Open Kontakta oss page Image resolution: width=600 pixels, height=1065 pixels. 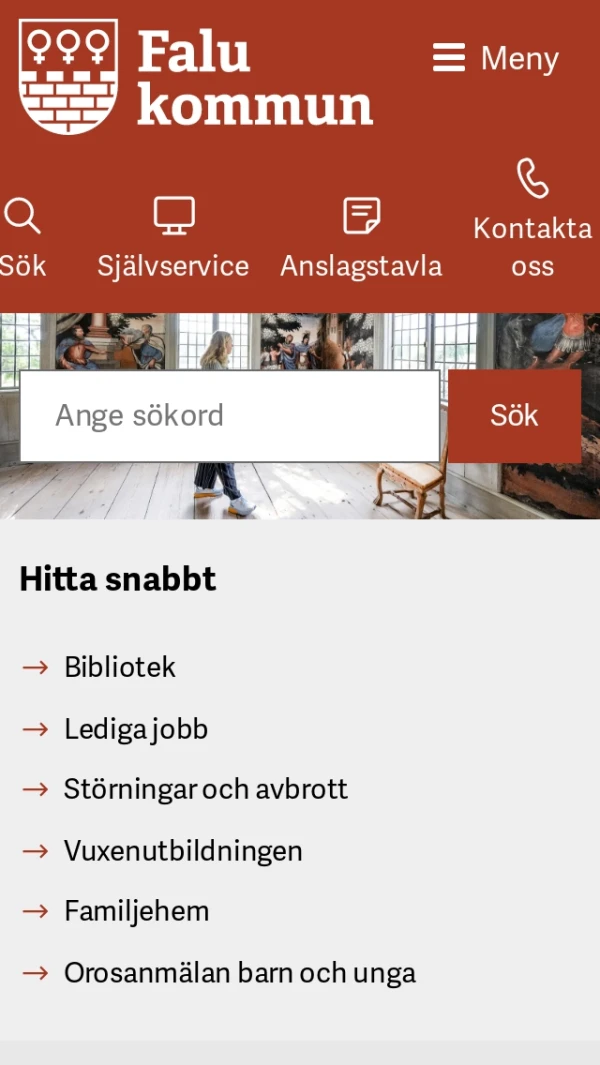532,220
